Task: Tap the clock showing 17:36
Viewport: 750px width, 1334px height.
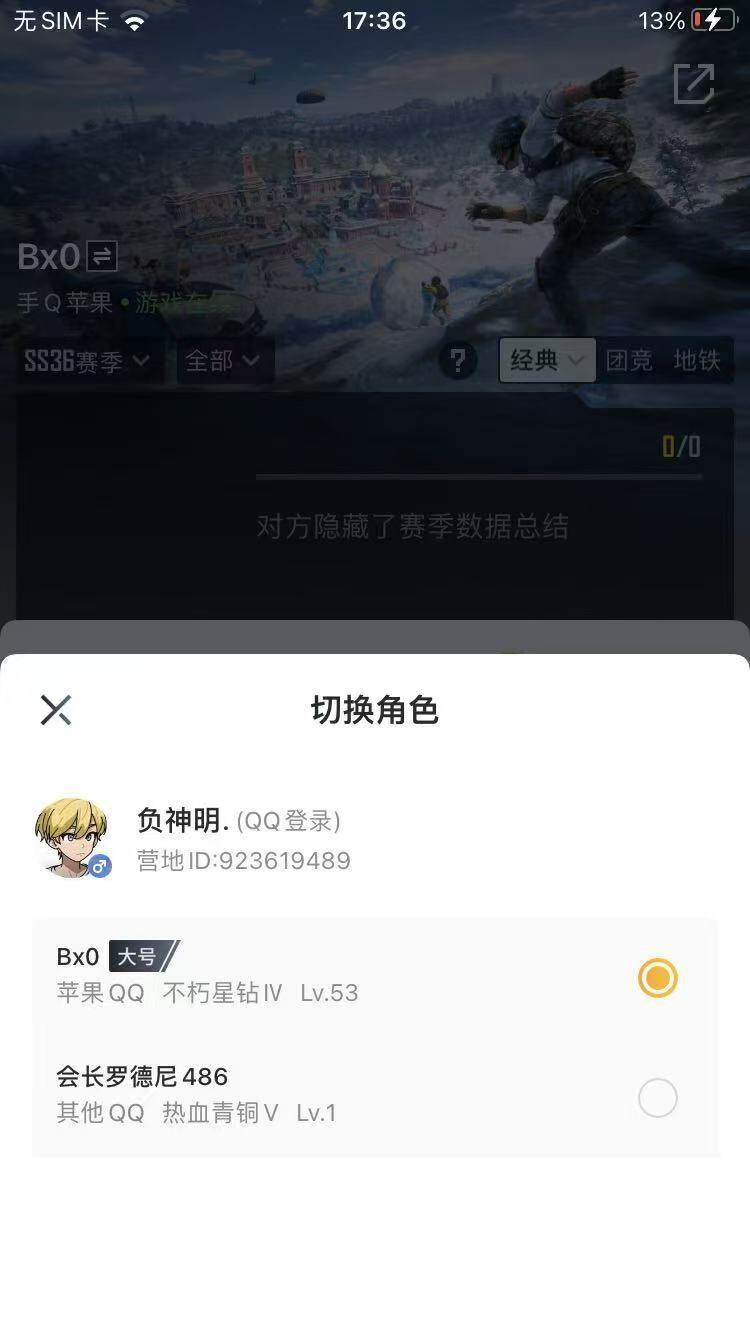Action: (x=375, y=21)
